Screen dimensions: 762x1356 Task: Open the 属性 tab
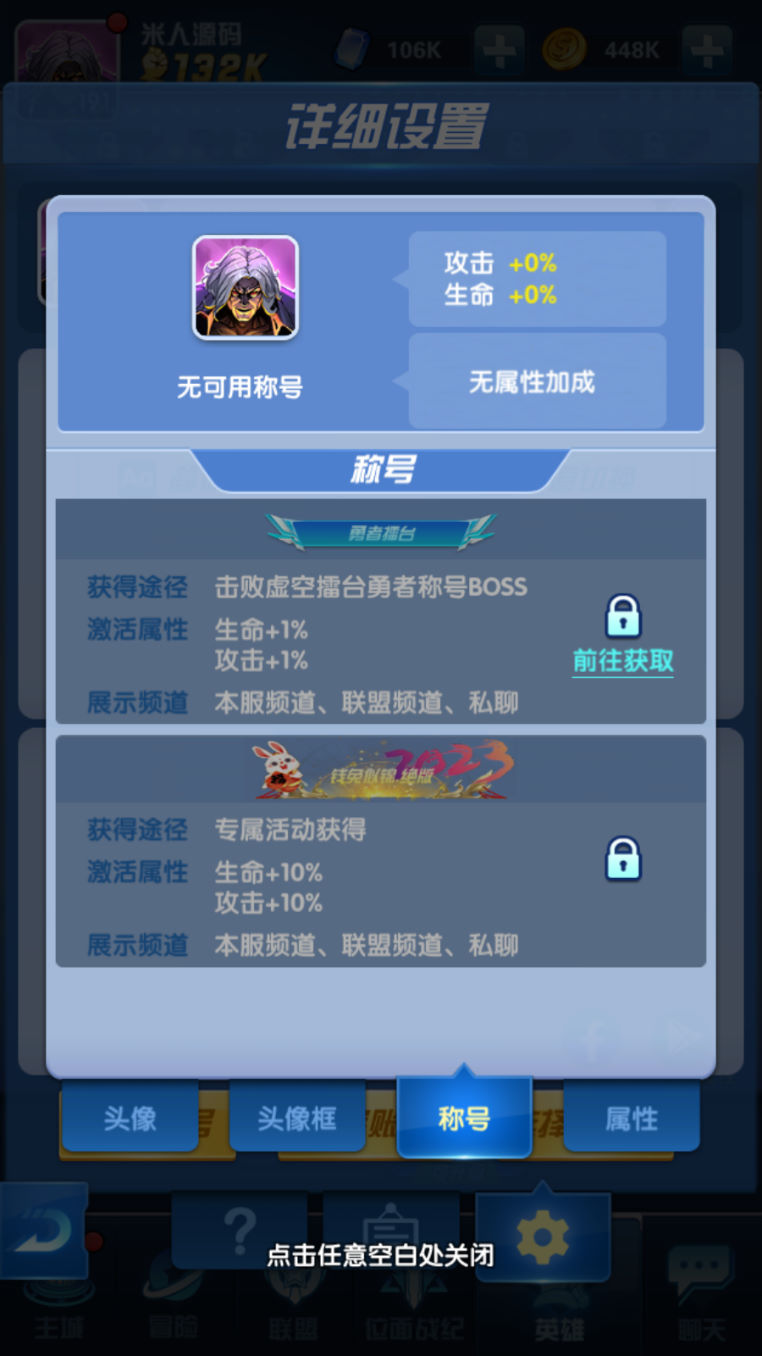[631, 1118]
